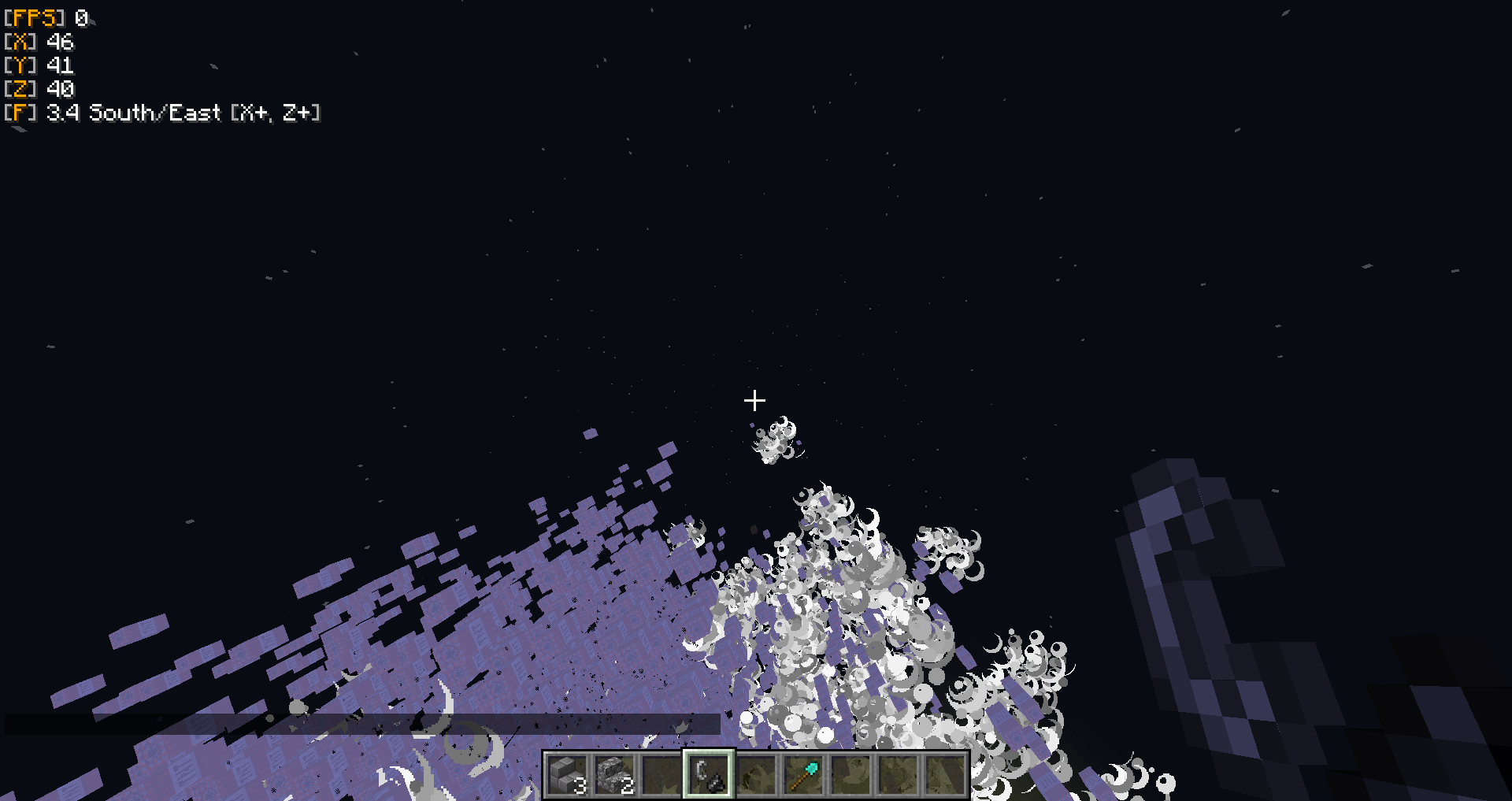Select the stone stairs hotbar slot
This screenshot has width=1512, height=801.
pos(567,774)
